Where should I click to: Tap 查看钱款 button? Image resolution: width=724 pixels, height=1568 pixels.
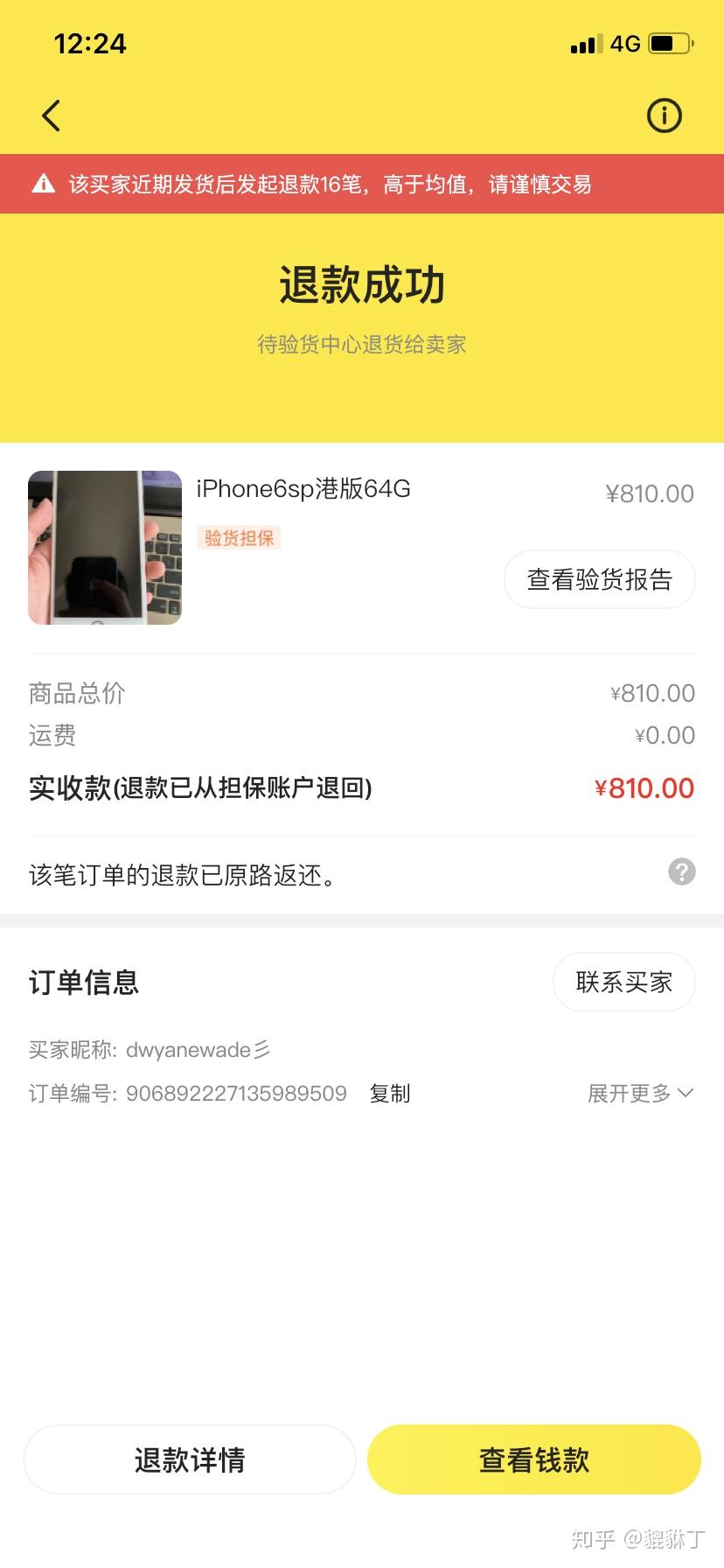coord(534,1459)
